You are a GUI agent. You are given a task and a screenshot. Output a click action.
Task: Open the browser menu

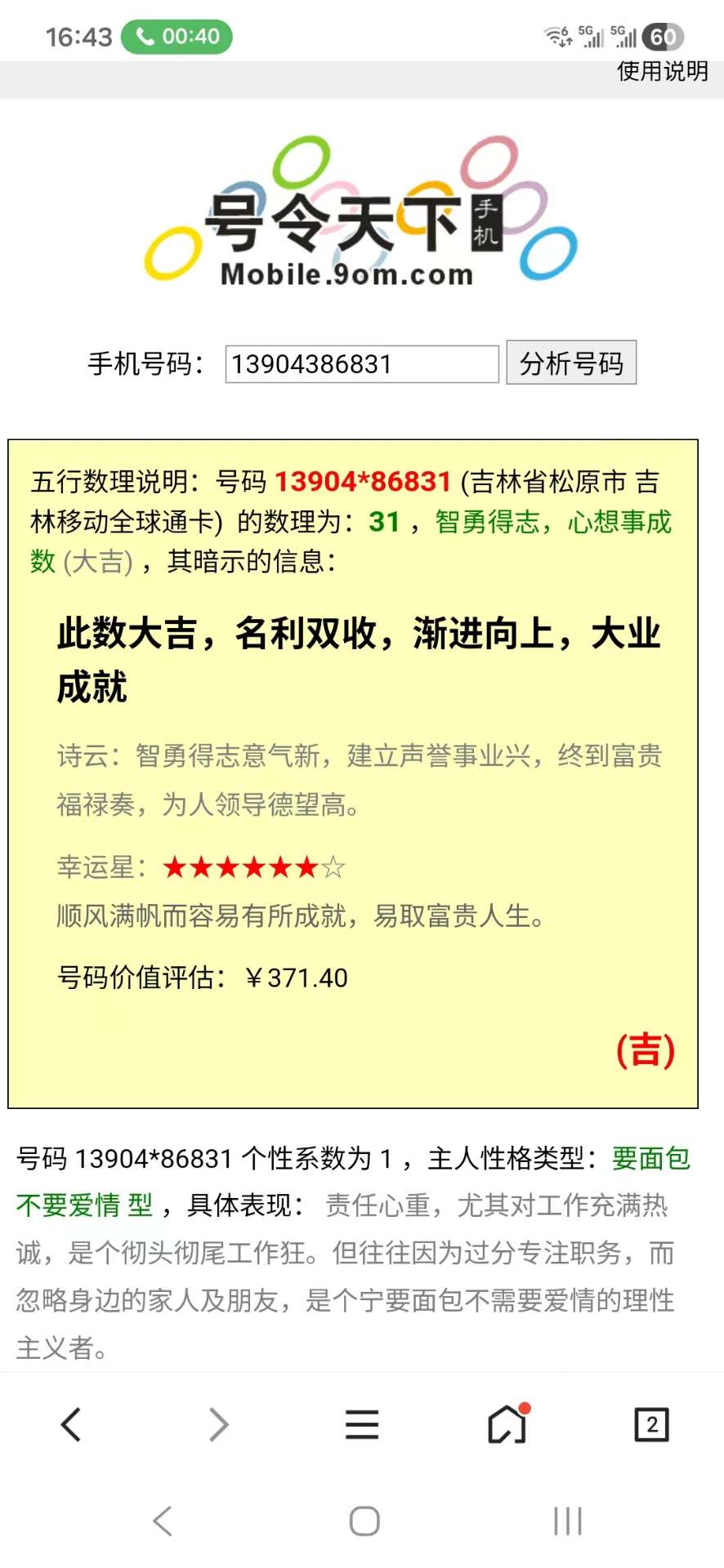tap(361, 1424)
